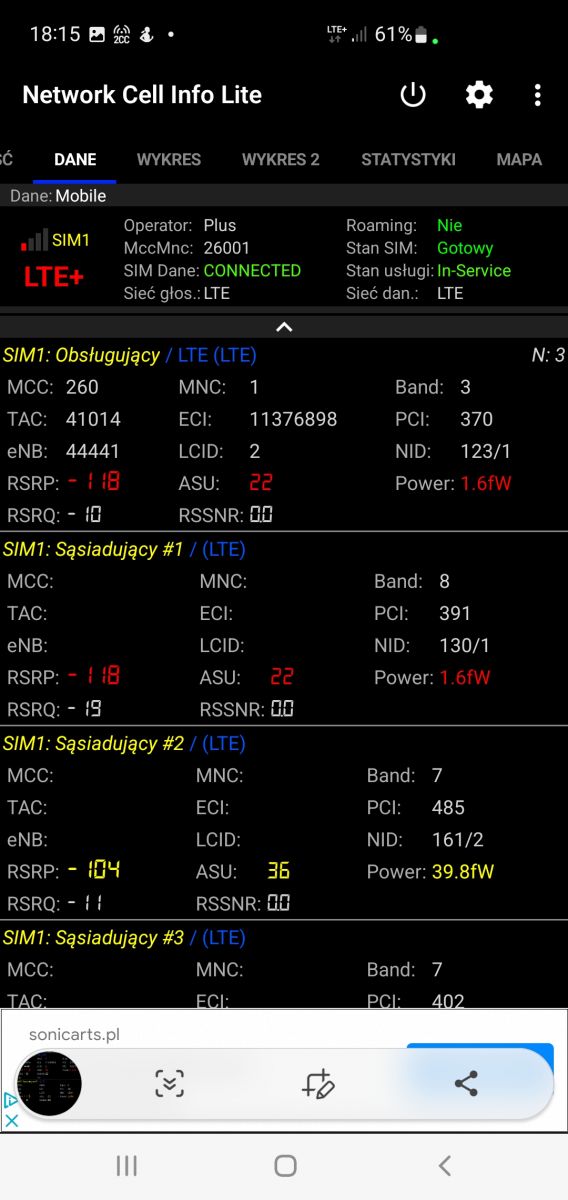Open the STATYSTYKI tab
Screen dimensions: 568x1200
coord(408,159)
